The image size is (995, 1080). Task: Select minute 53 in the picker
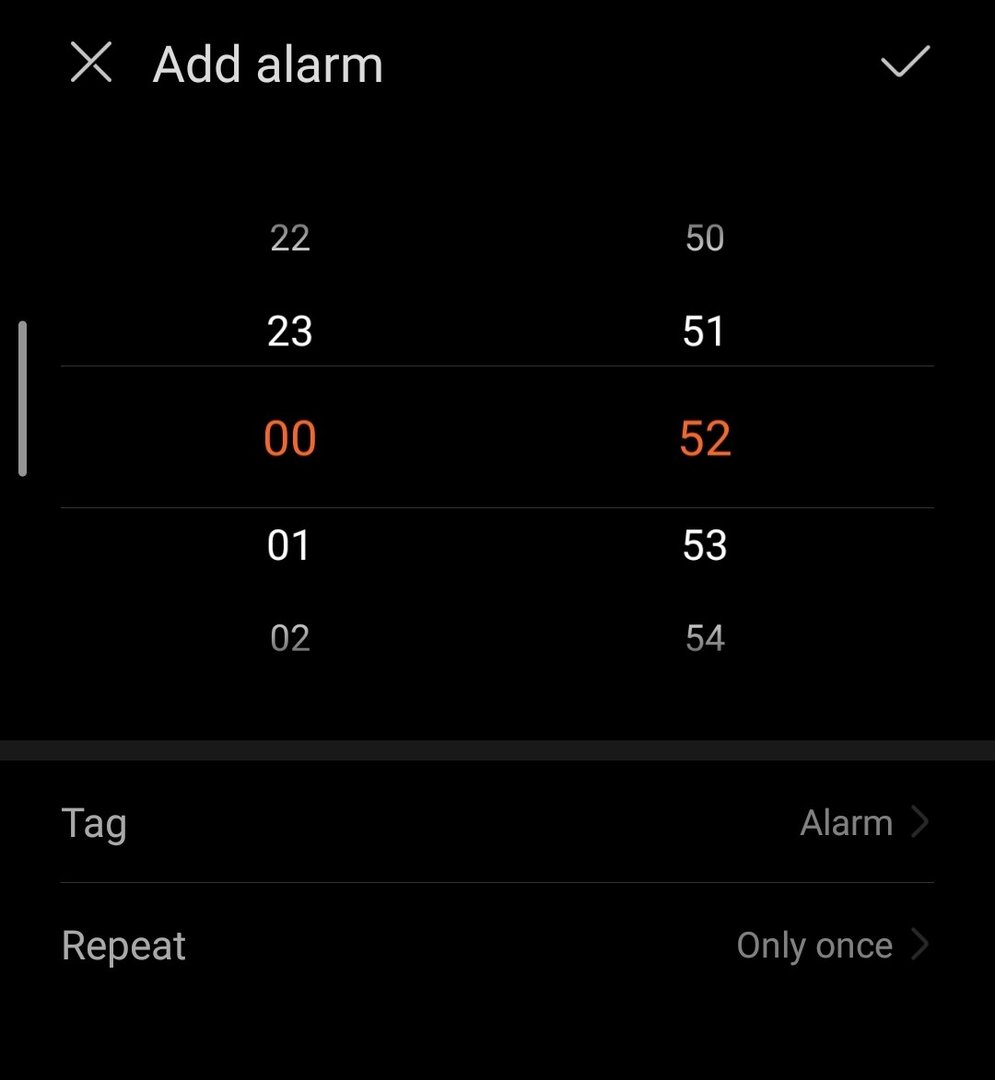coord(704,545)
